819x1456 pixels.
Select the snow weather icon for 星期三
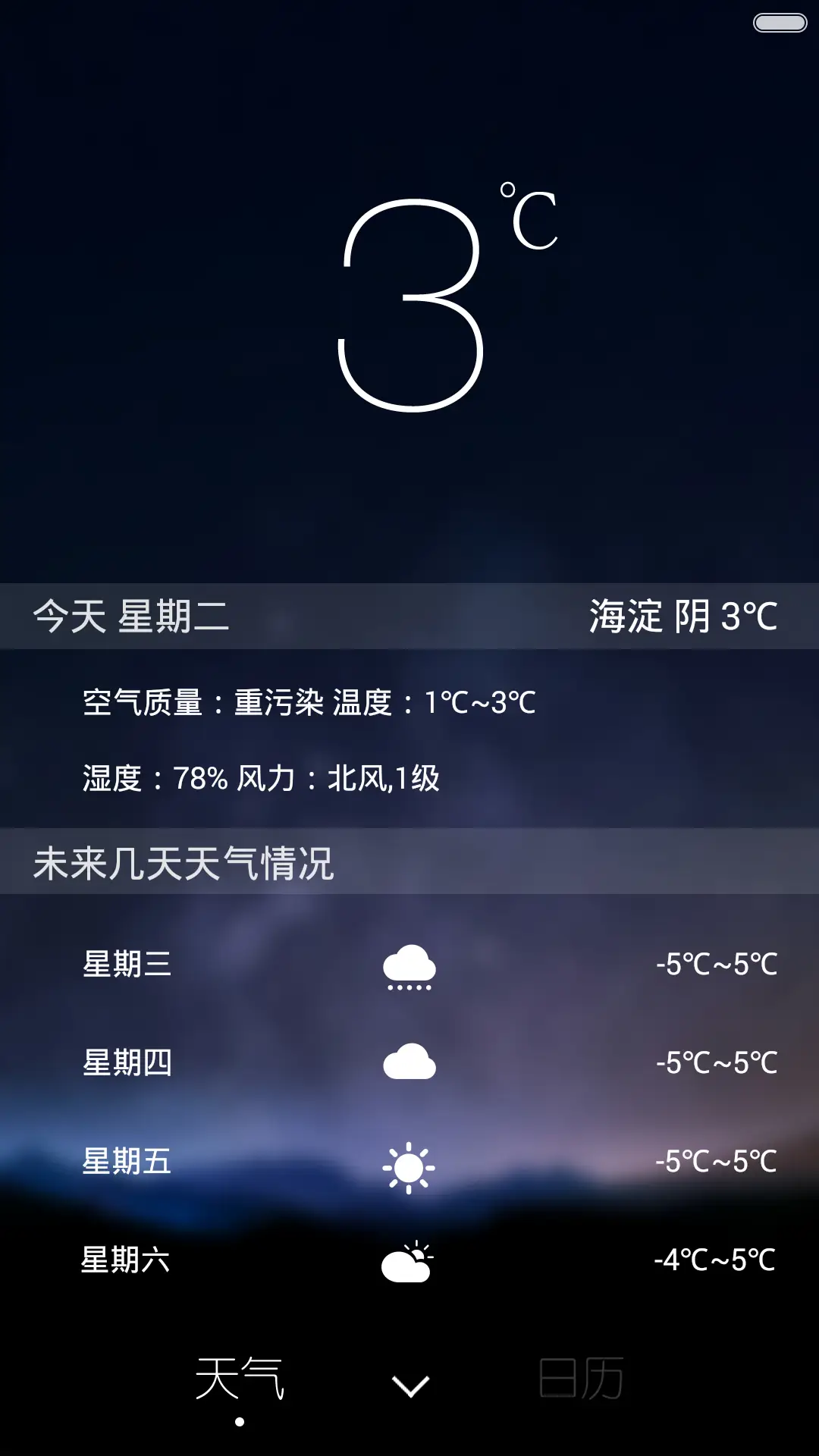coord(410,966)
